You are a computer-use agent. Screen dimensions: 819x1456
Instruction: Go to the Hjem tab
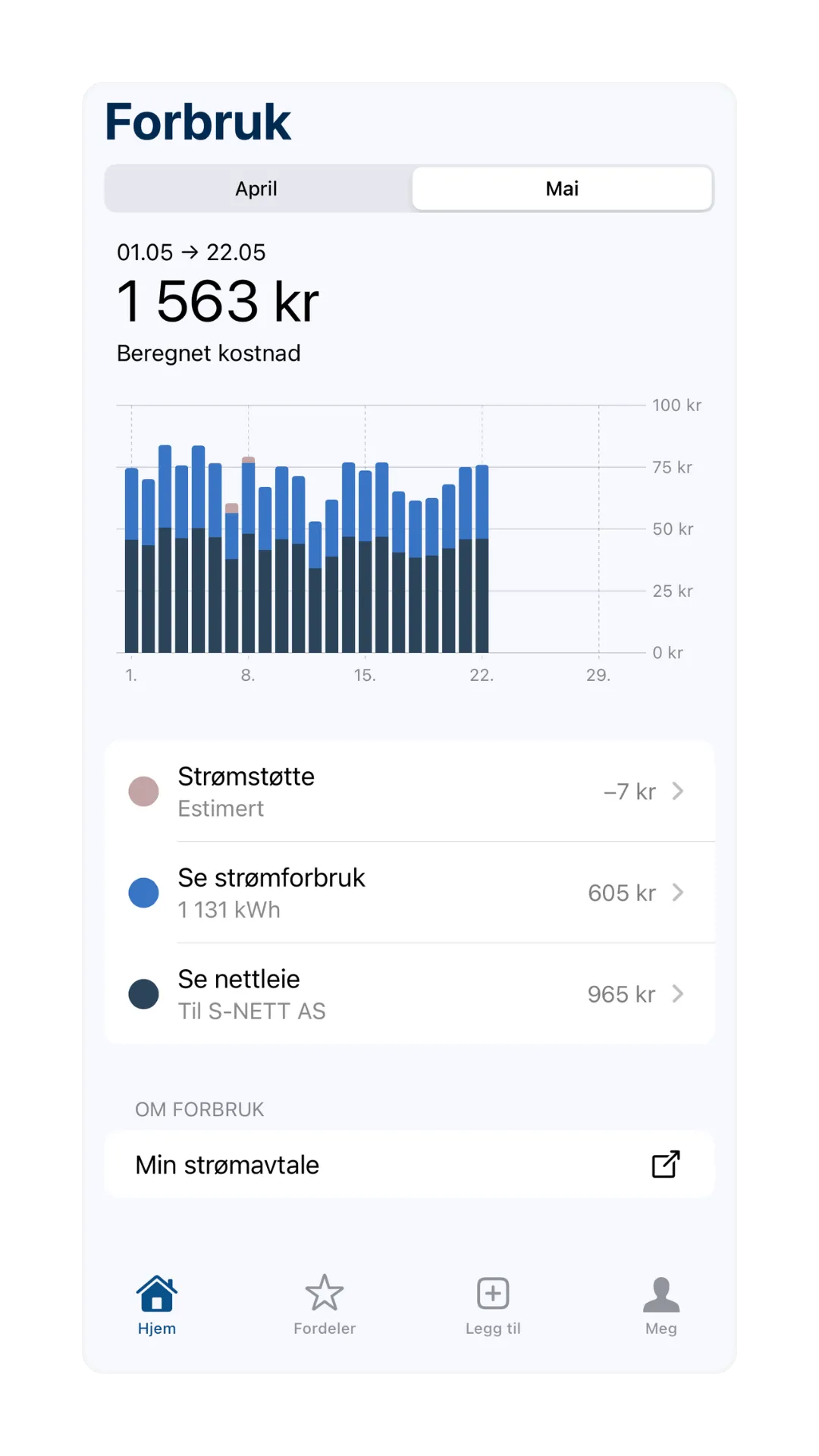(157, 1304)
